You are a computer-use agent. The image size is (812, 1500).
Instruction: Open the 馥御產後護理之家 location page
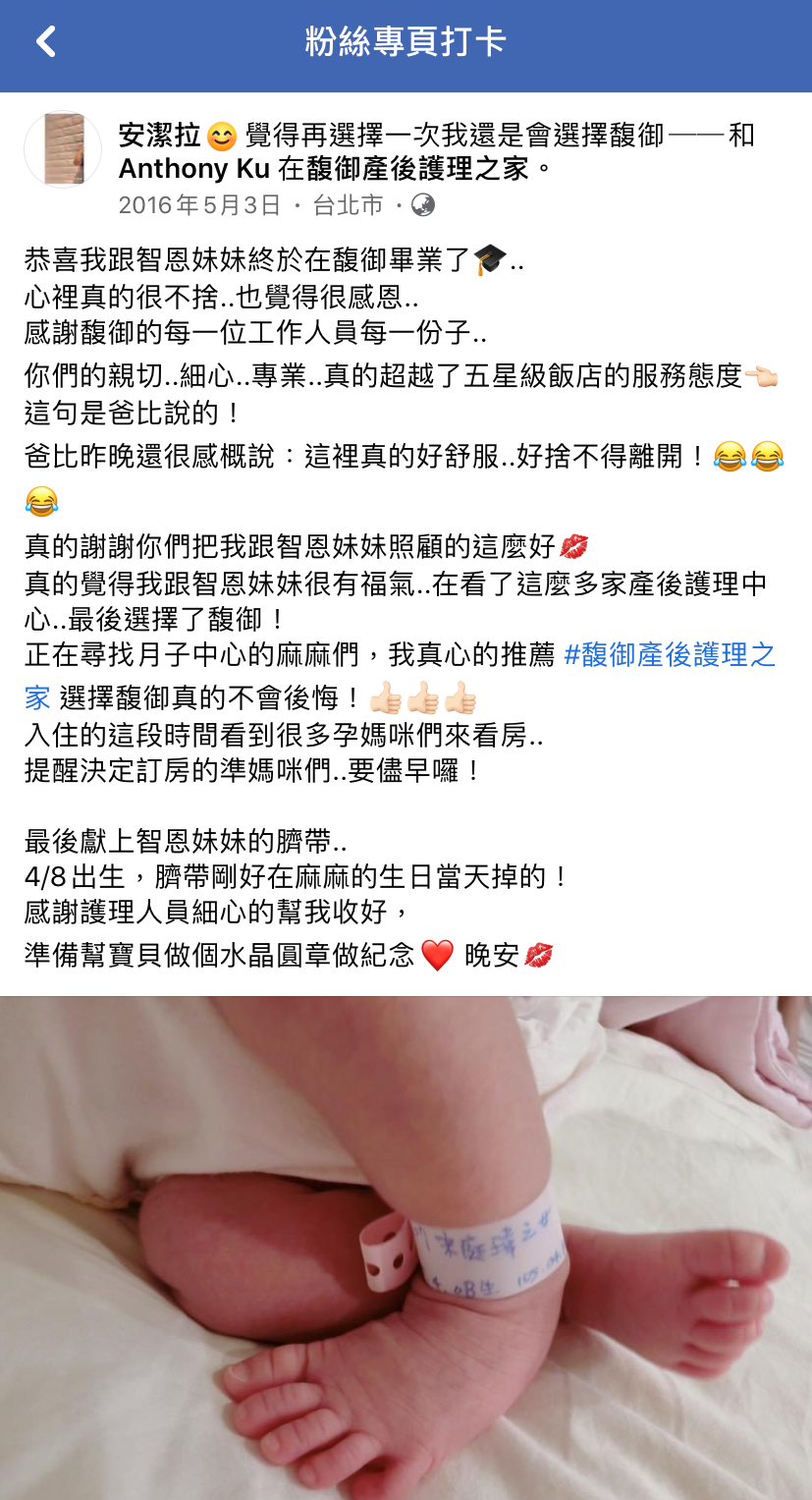point(419,169)
